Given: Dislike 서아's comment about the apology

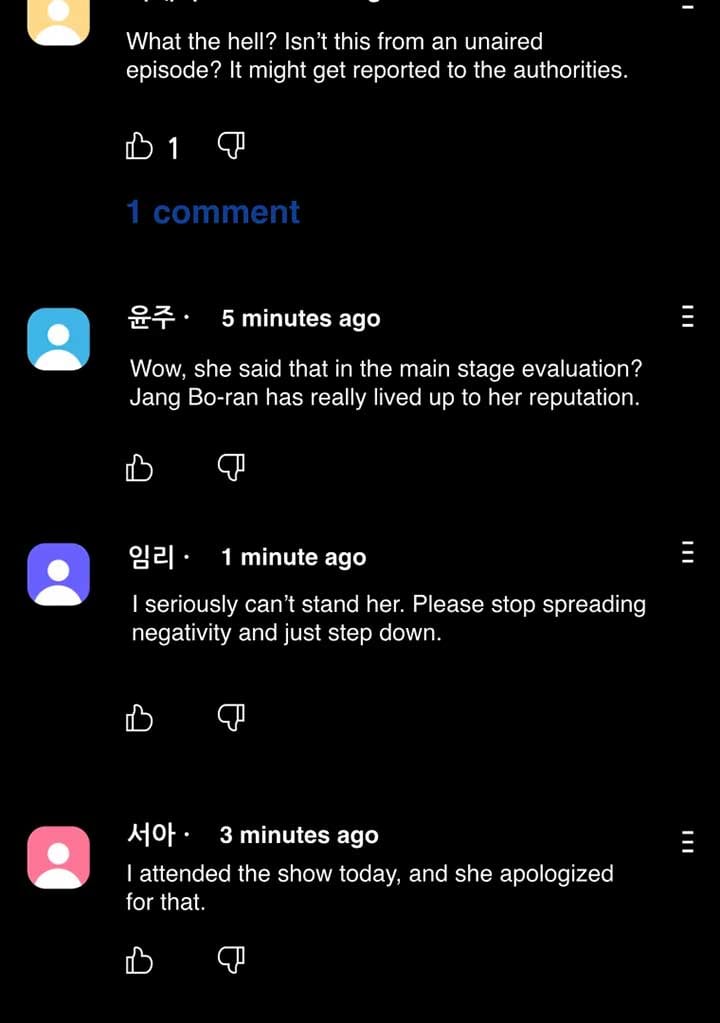Looking at the screenshot, I should [231, 960].
